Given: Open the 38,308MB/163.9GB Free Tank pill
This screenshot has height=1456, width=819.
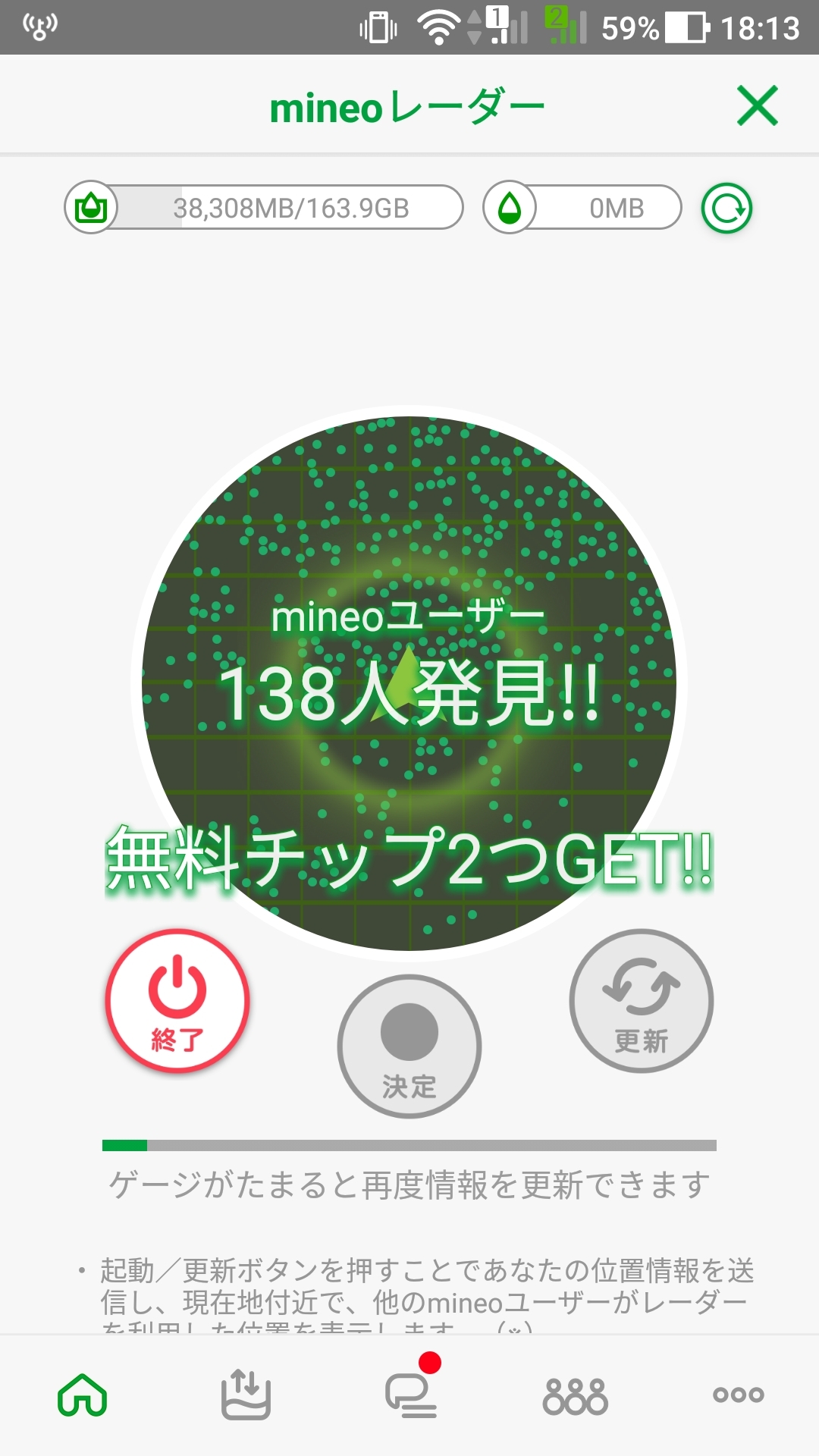Looking at the screenshot, I should pos(264,208).
